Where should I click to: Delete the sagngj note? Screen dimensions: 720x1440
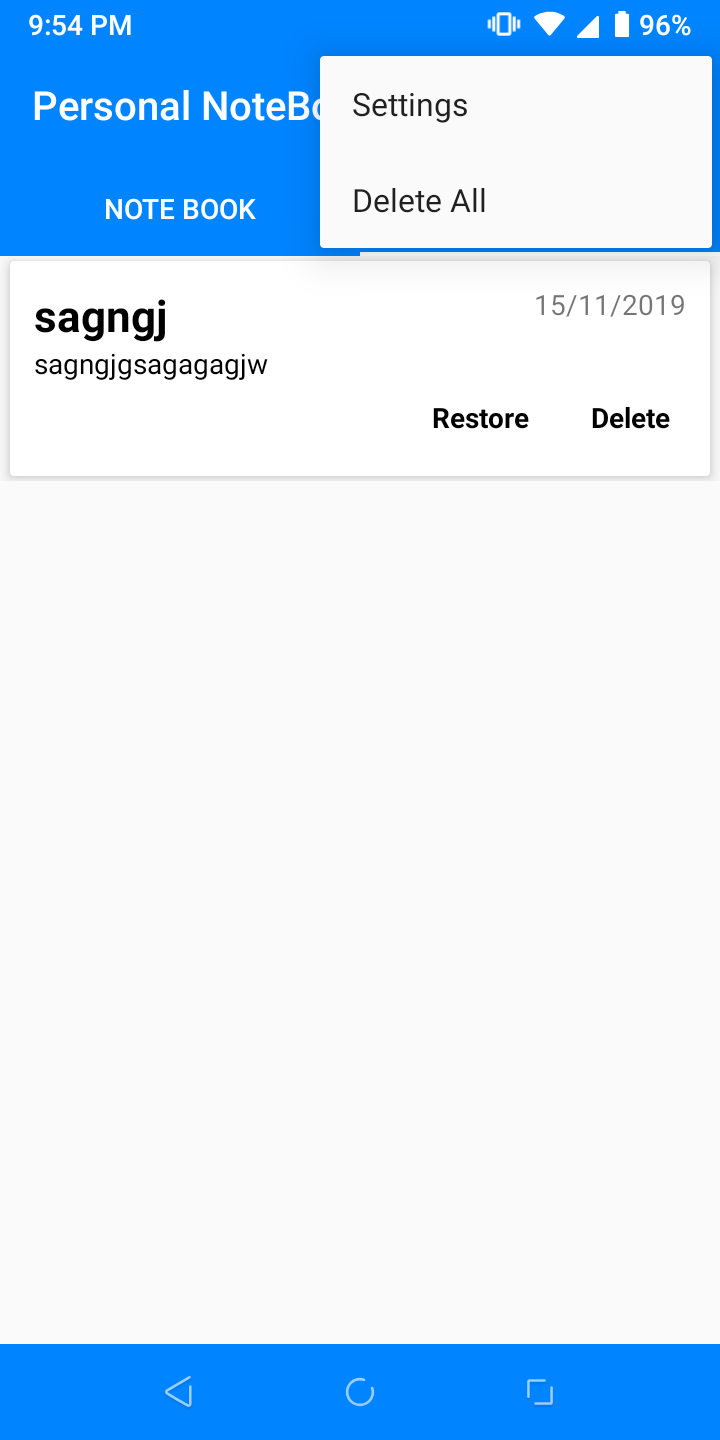(630, 418)
